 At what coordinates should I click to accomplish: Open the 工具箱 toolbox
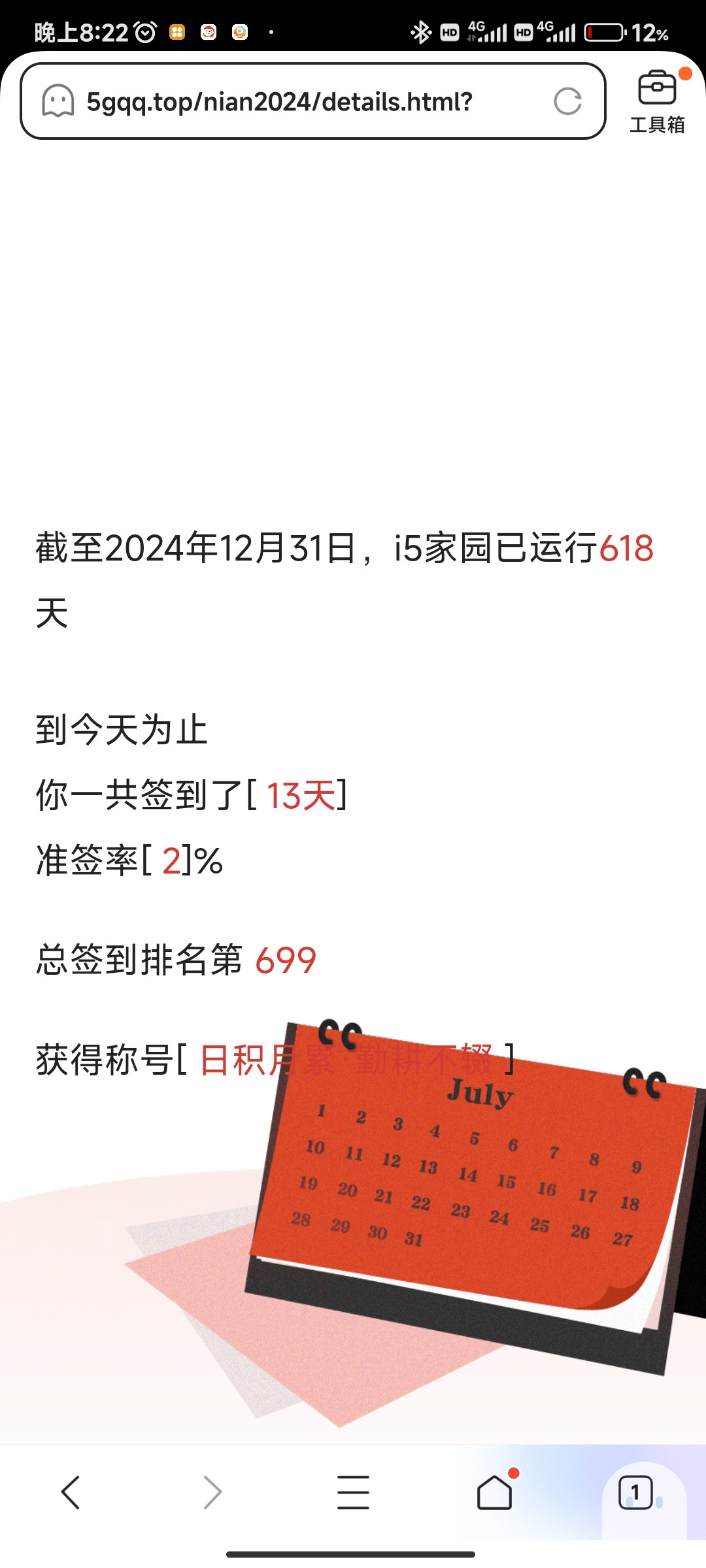coord(657,101)
